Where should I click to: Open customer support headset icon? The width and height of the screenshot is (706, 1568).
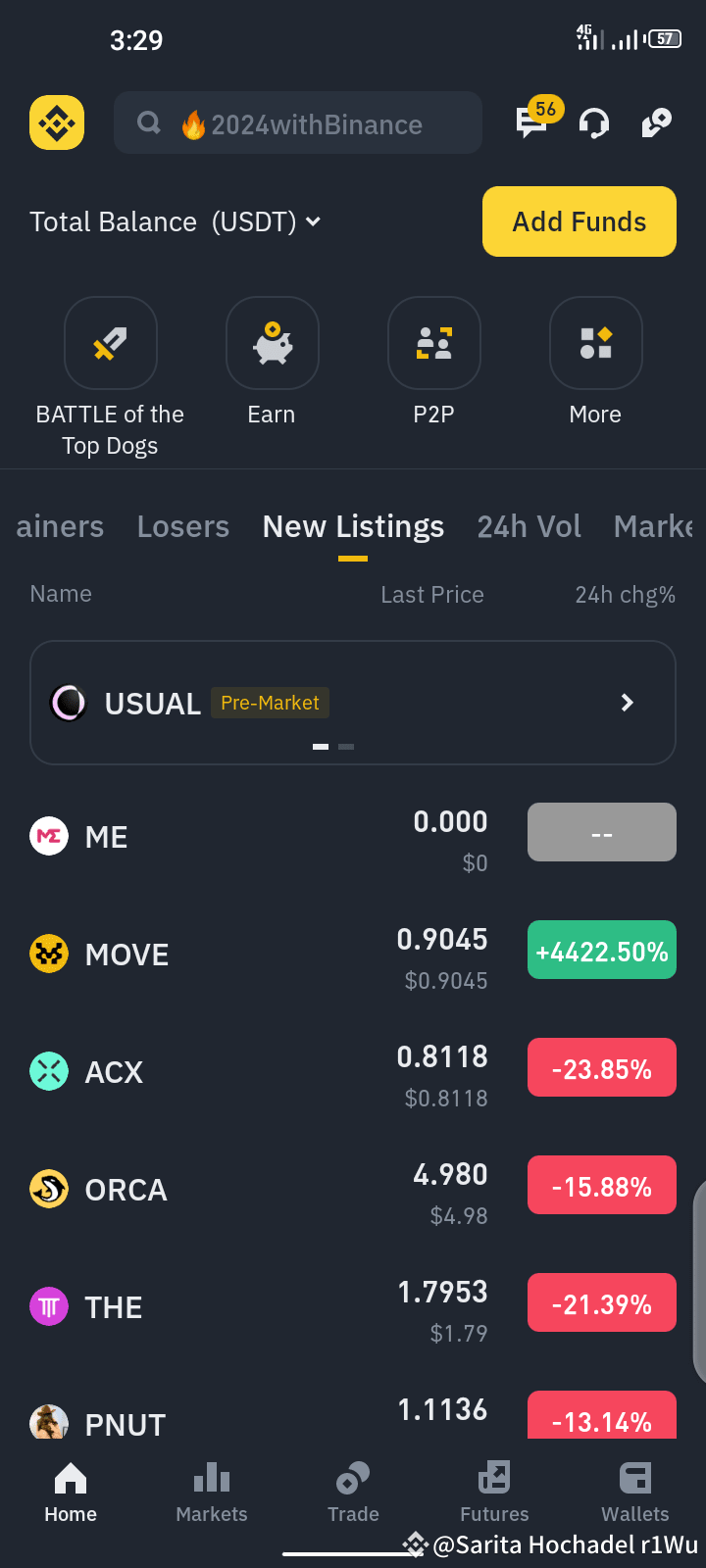593,123
